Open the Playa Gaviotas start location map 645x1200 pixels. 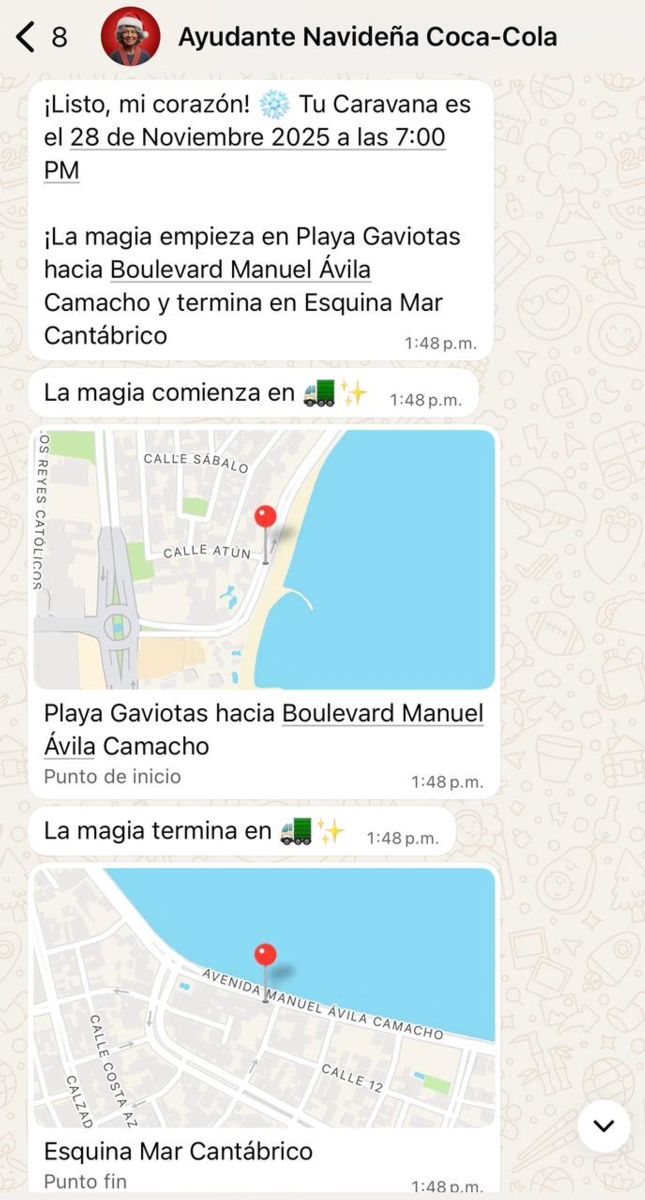point(265,560)
